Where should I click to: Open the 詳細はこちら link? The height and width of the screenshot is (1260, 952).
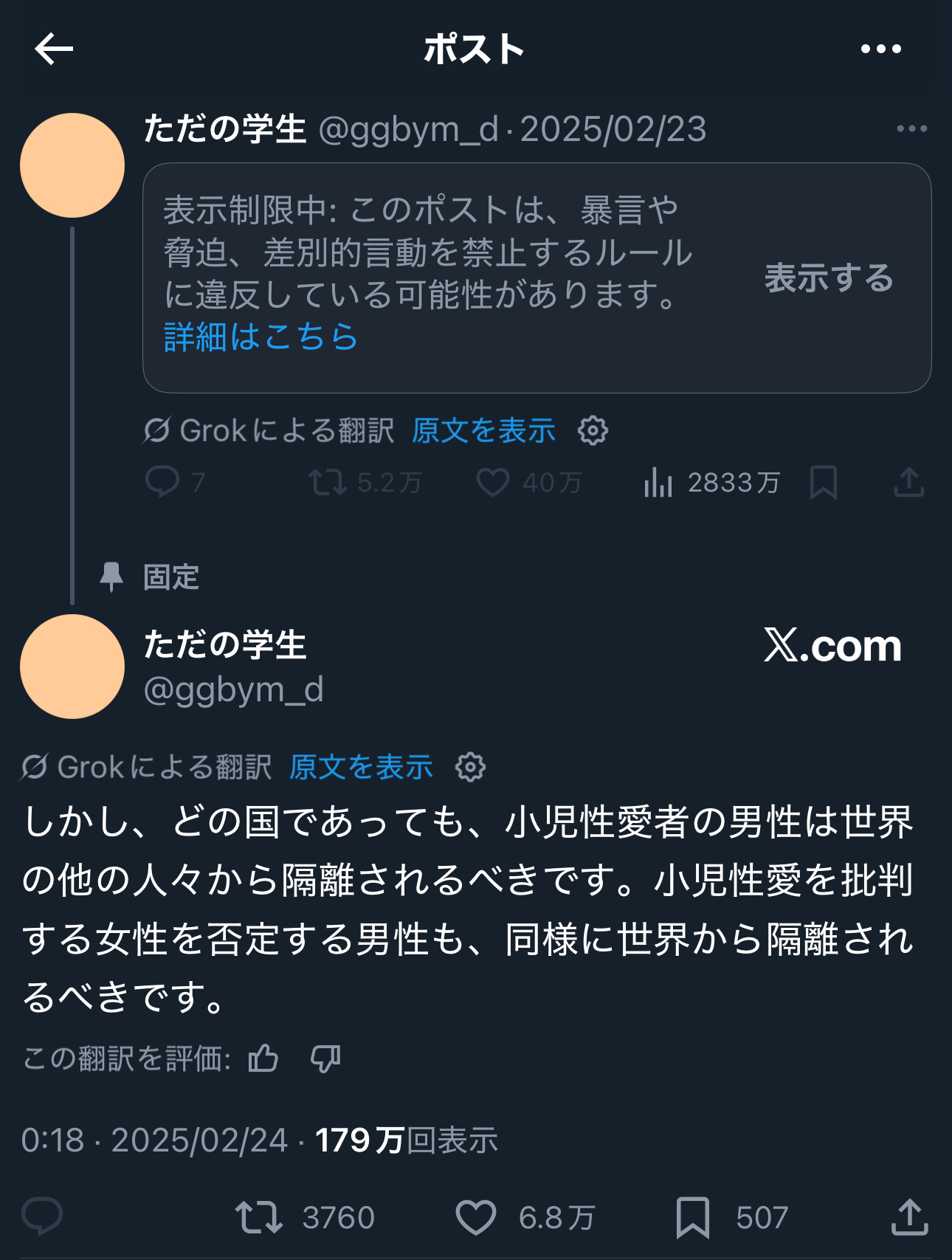click(x=261, y=337)
